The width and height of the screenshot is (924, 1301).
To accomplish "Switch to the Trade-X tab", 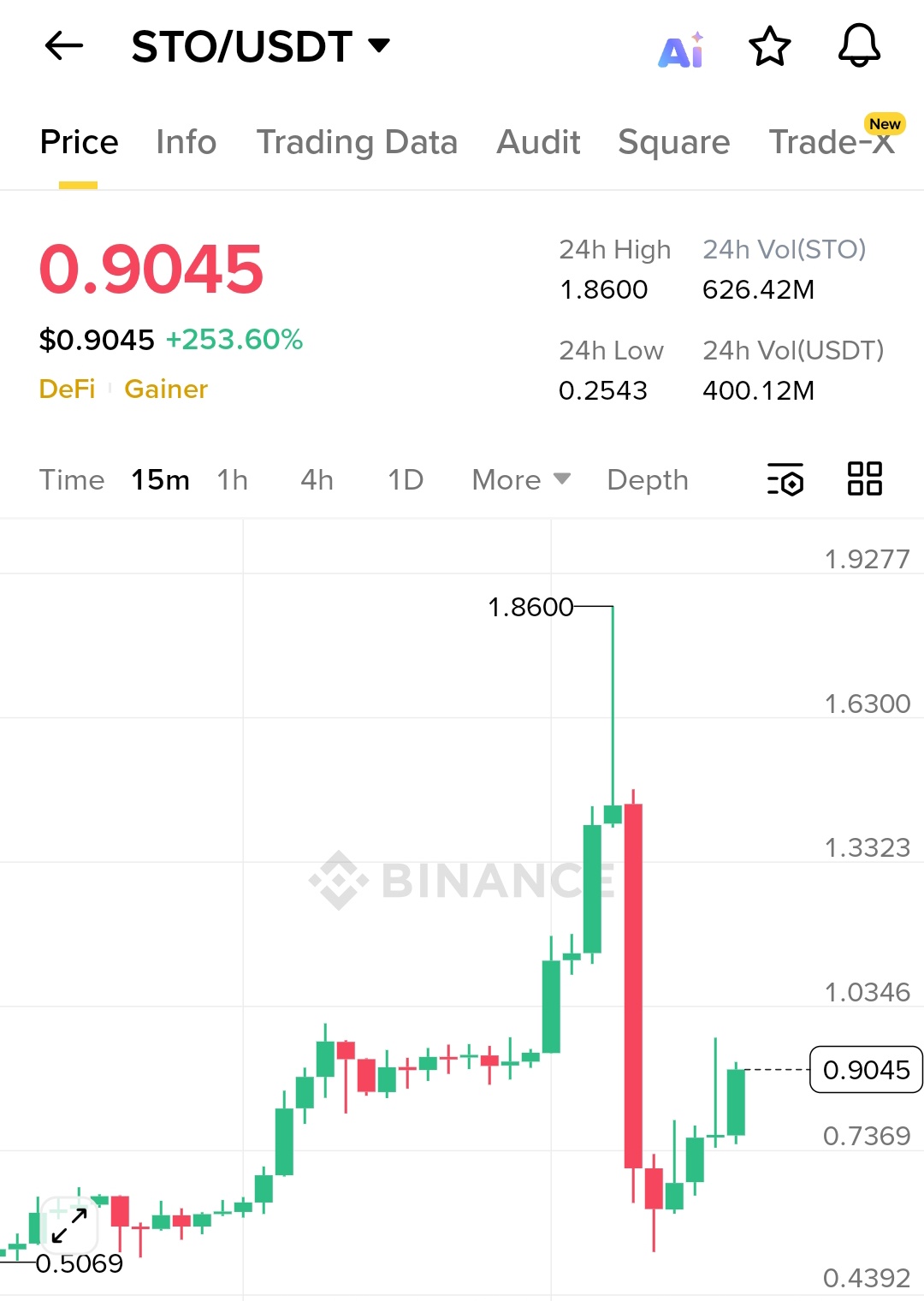I will tap(832, 142).
